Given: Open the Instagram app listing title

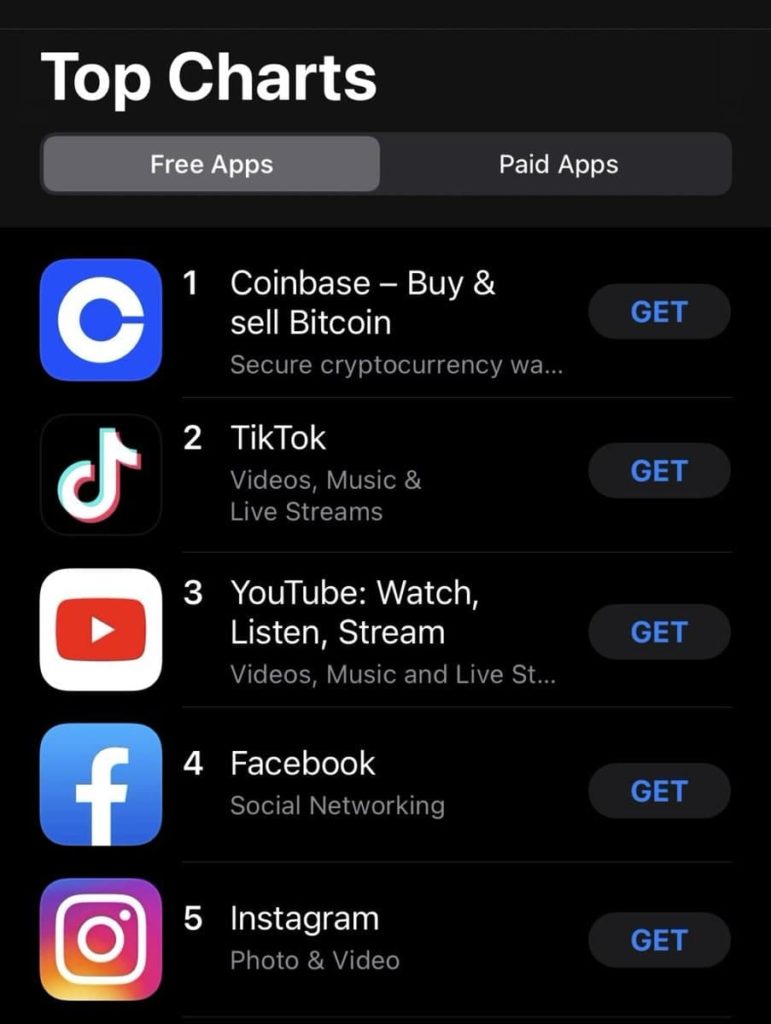Looking at the screenshot, I should click(303, 917).
